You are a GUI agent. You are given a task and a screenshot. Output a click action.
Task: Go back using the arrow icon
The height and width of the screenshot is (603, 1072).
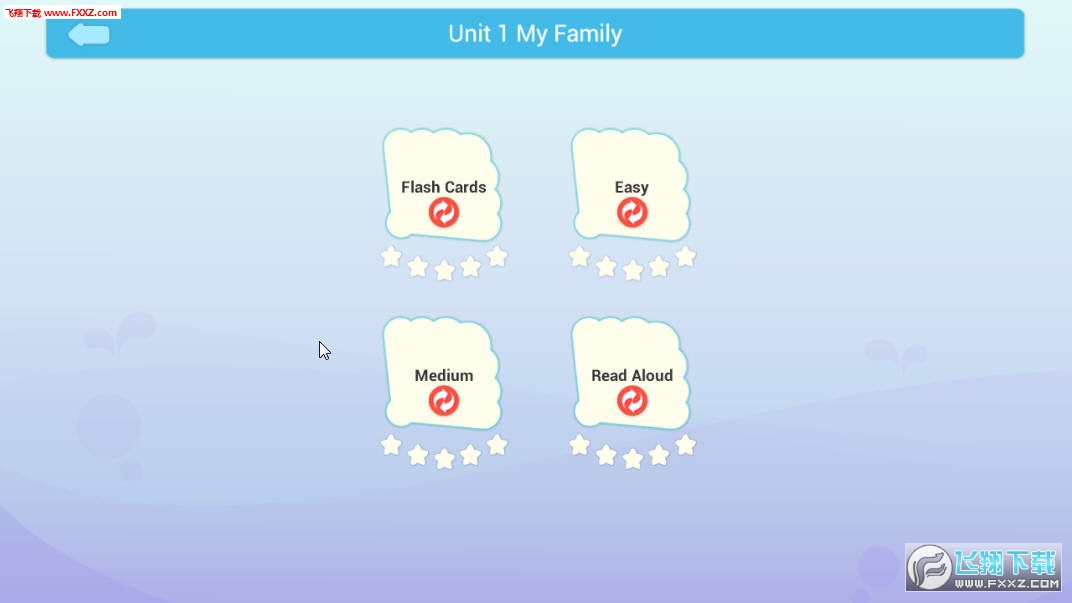tap(89, 34)
